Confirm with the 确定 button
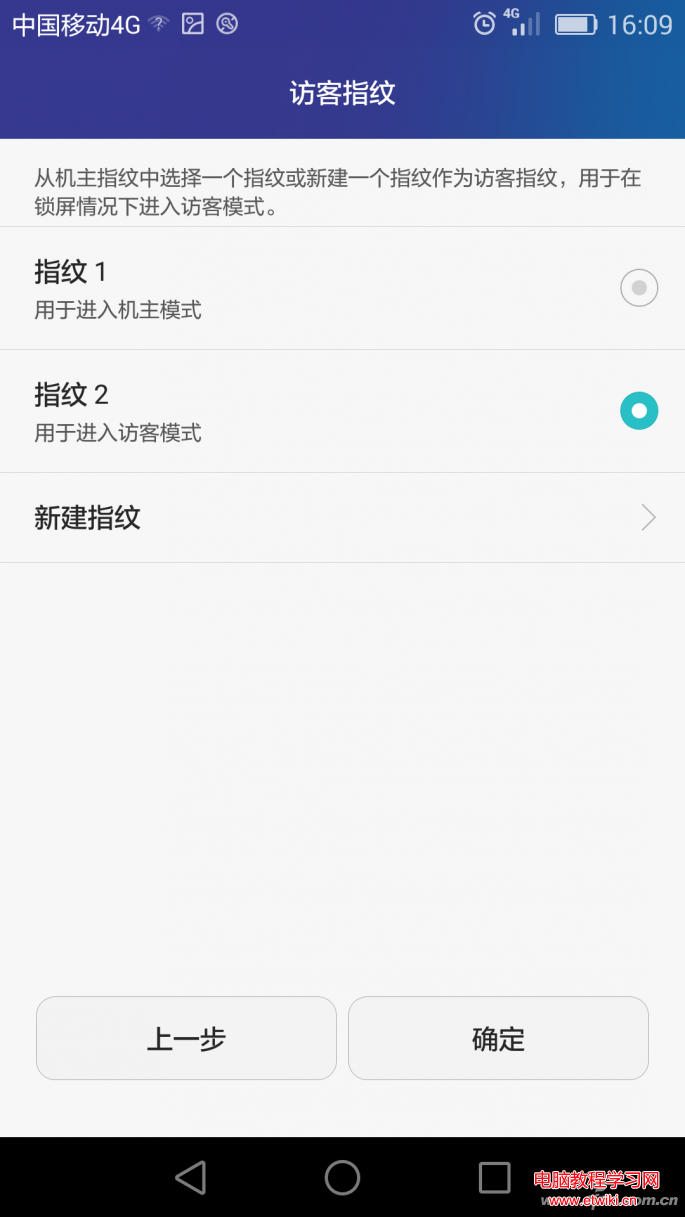685x1217 pixels. pos(498,1038)
